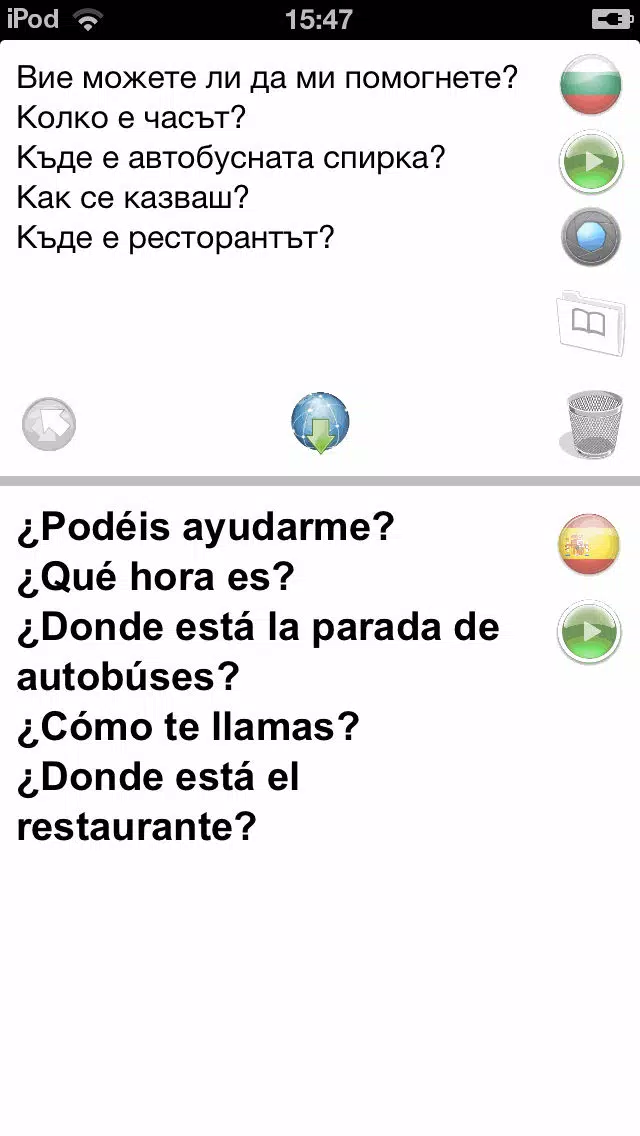
Task: Delete the text with the trash bin
Action: tap(592, 424)
